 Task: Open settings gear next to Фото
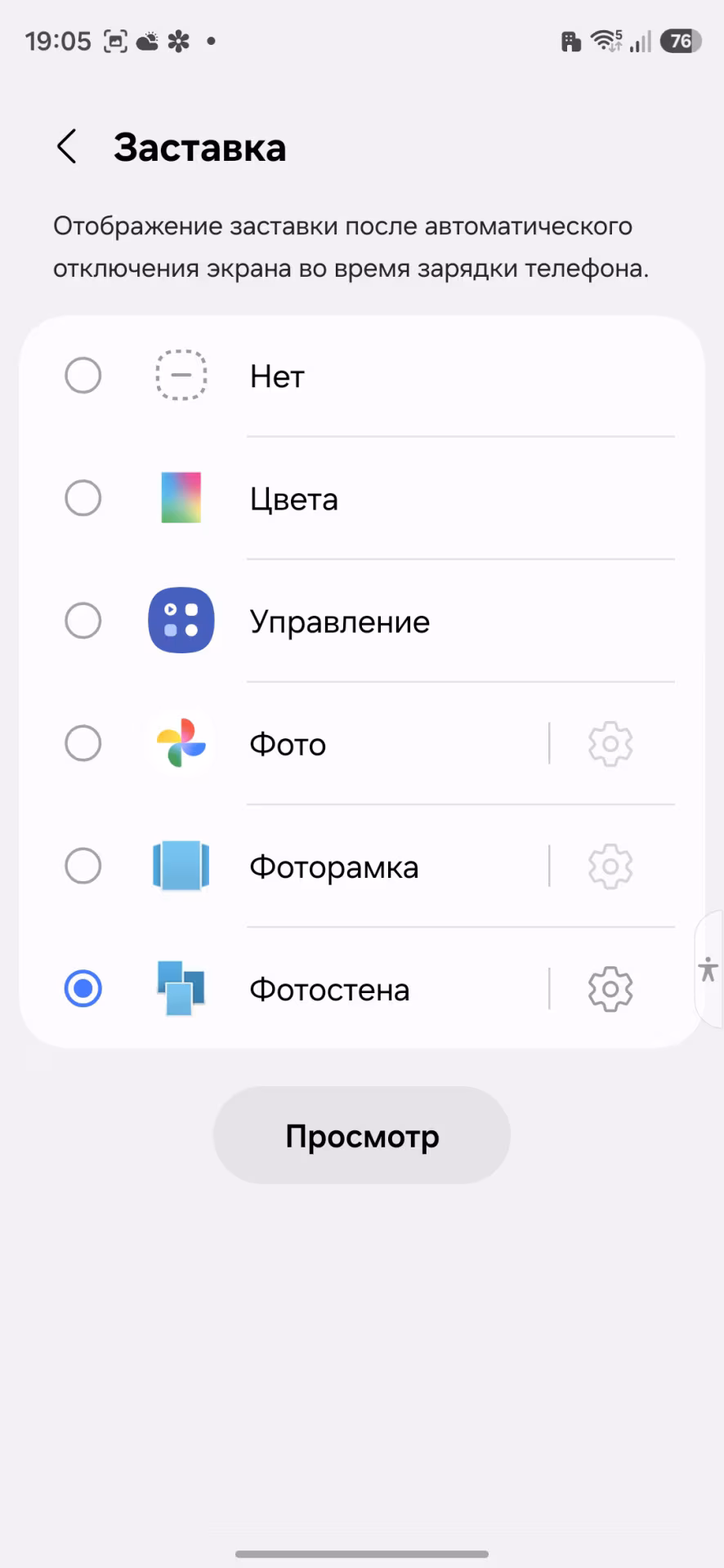coord(610,742)
